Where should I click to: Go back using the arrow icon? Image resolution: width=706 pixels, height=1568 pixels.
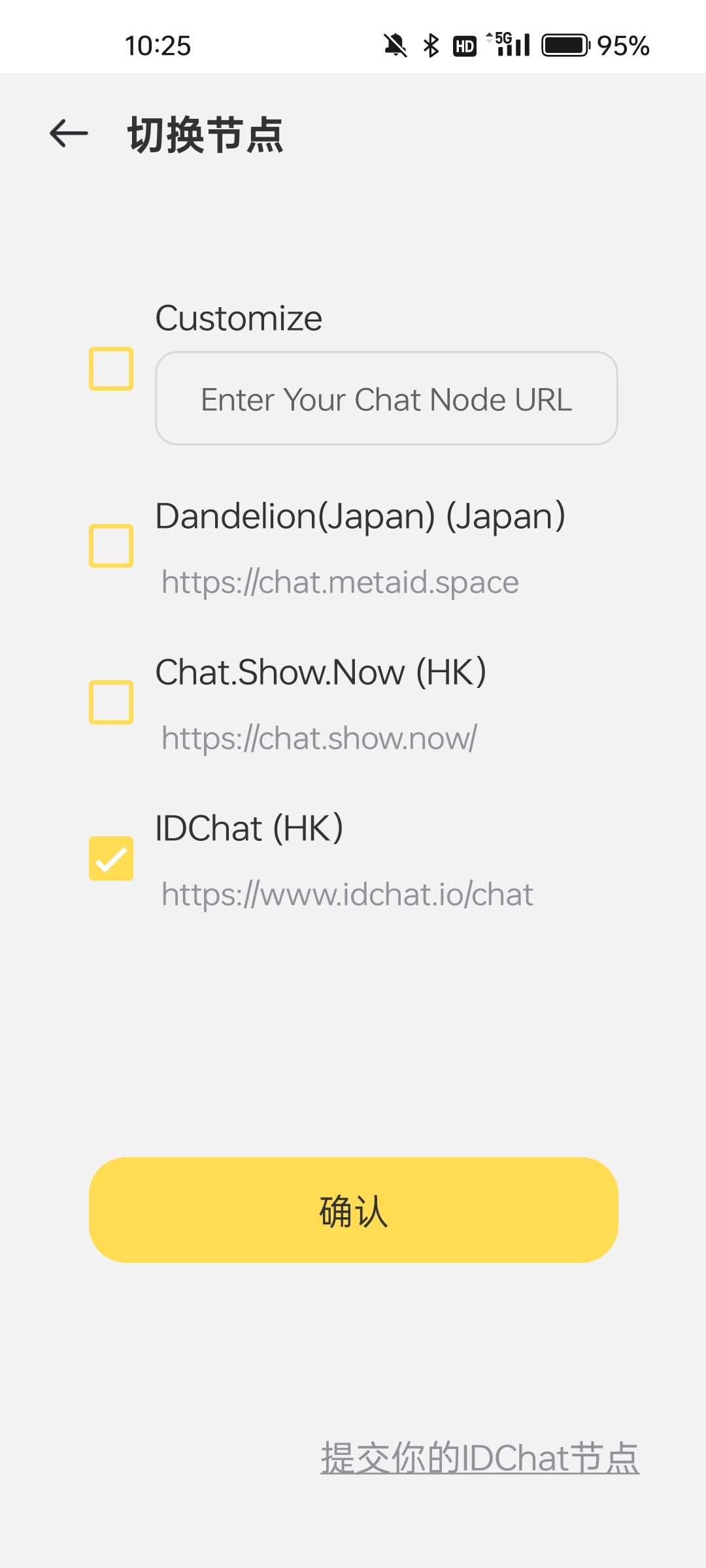coord(69,133)
